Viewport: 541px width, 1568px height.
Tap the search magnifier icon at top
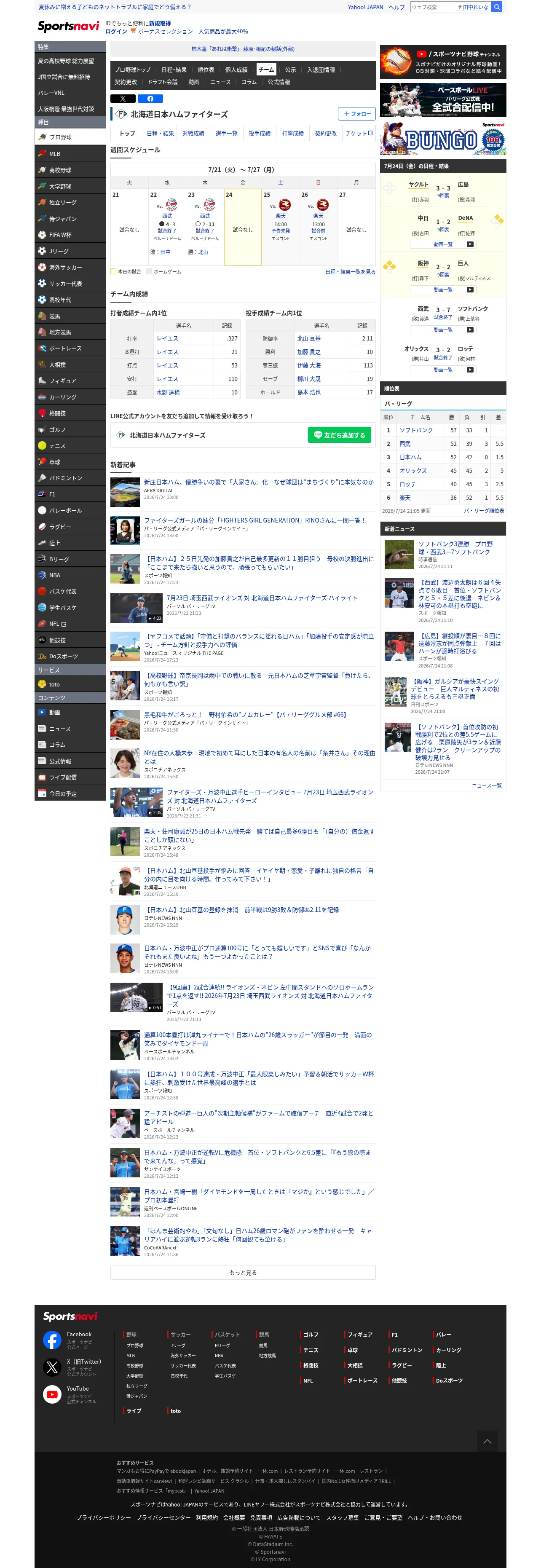click(497, 7)
